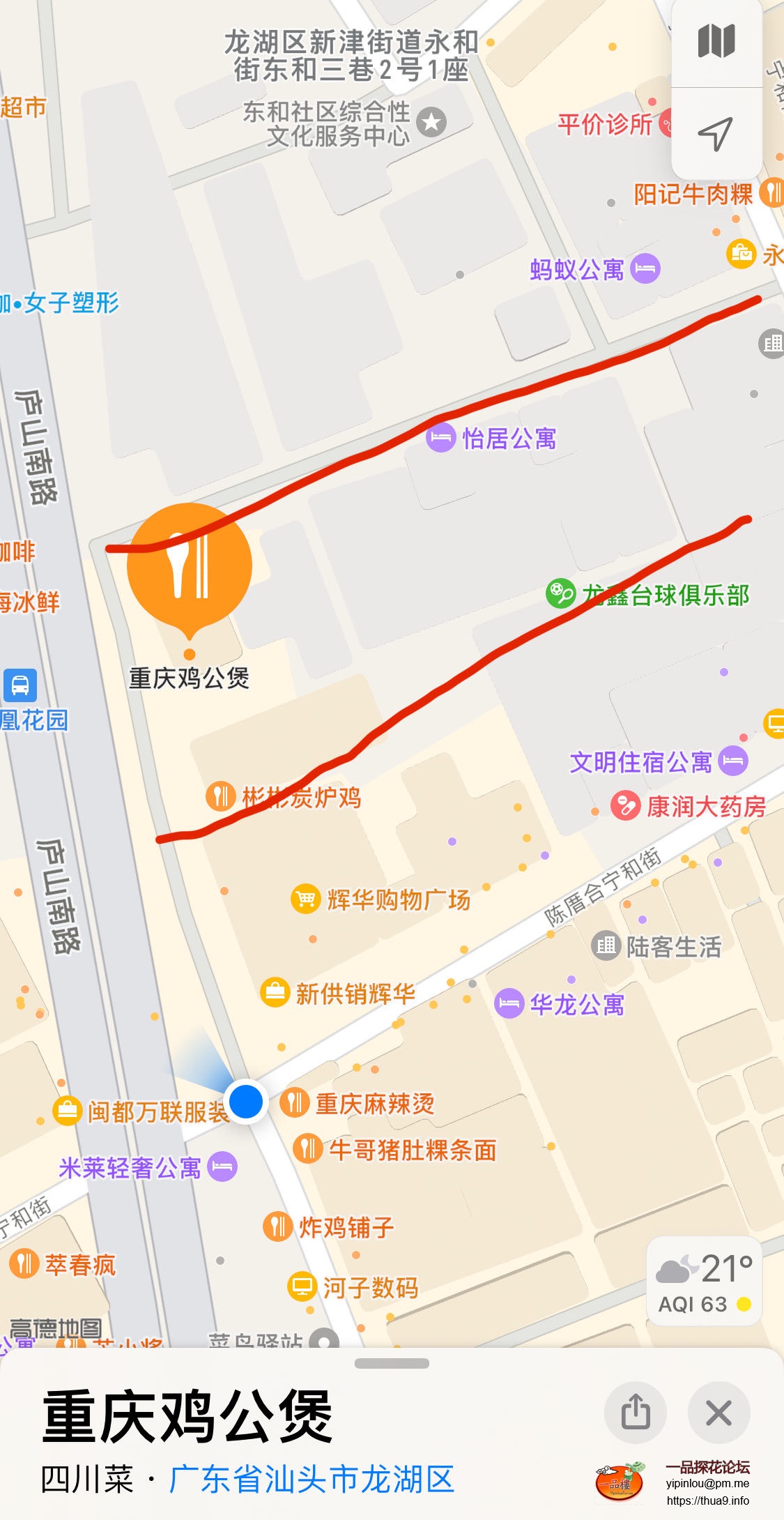Tap the 彬彬炭炉鸡 restaurant marker
The height and width of the screenshot is (1520, 784).
(x=220, y=796)
